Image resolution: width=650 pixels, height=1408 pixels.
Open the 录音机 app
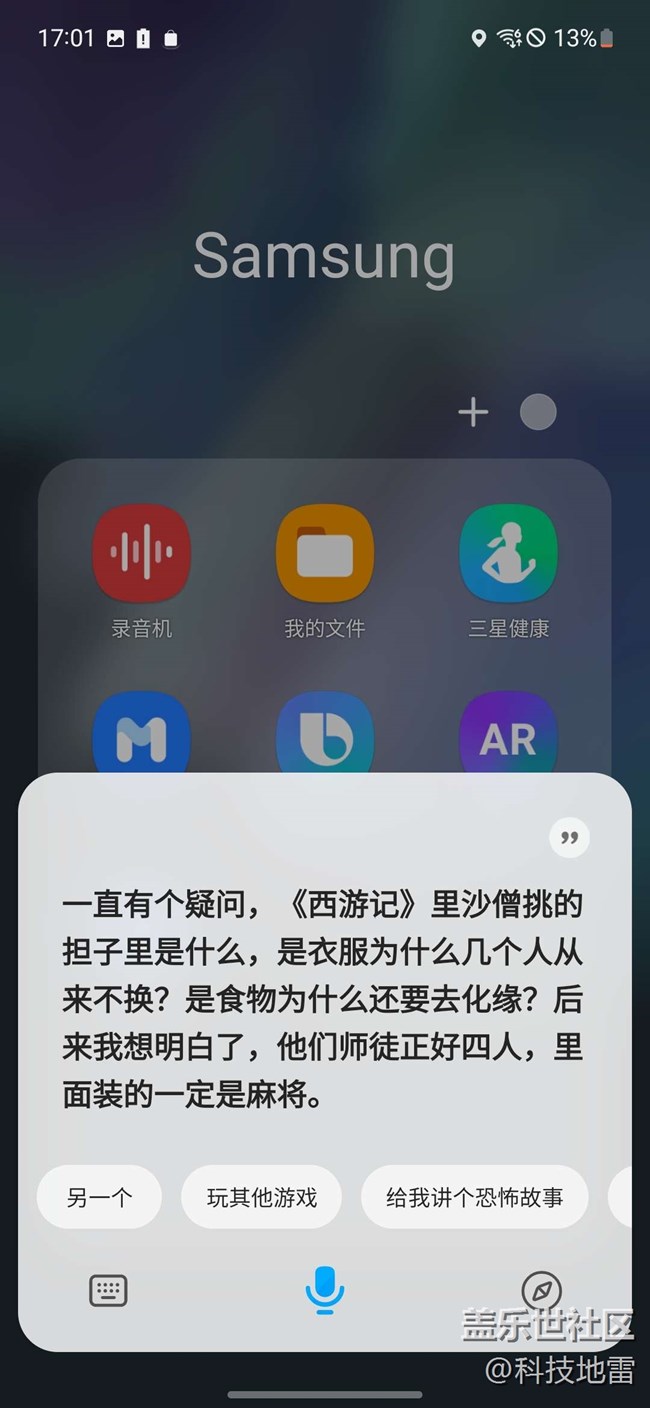point(141,554)
